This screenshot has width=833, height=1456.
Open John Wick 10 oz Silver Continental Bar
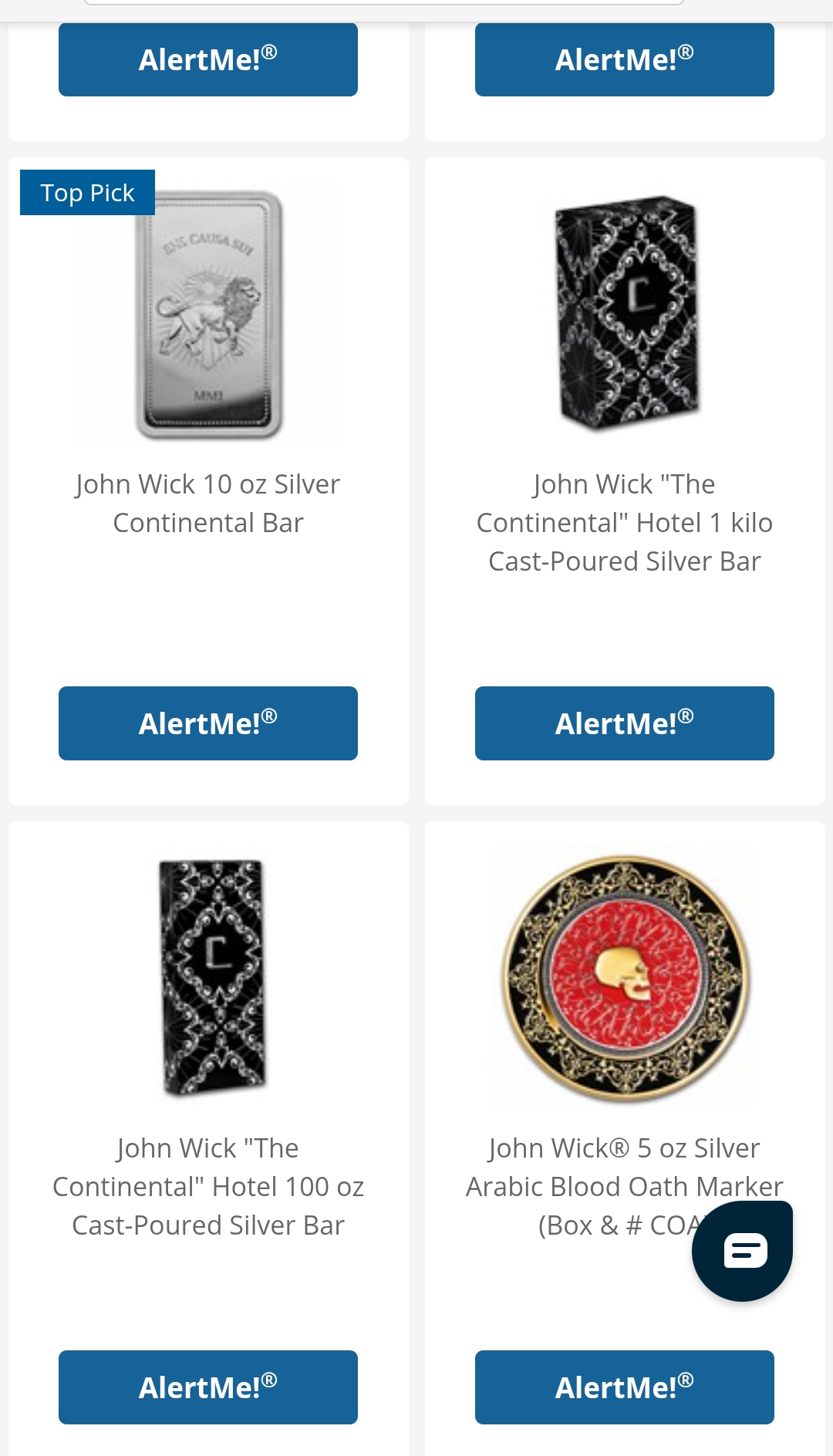coord(207,503)
